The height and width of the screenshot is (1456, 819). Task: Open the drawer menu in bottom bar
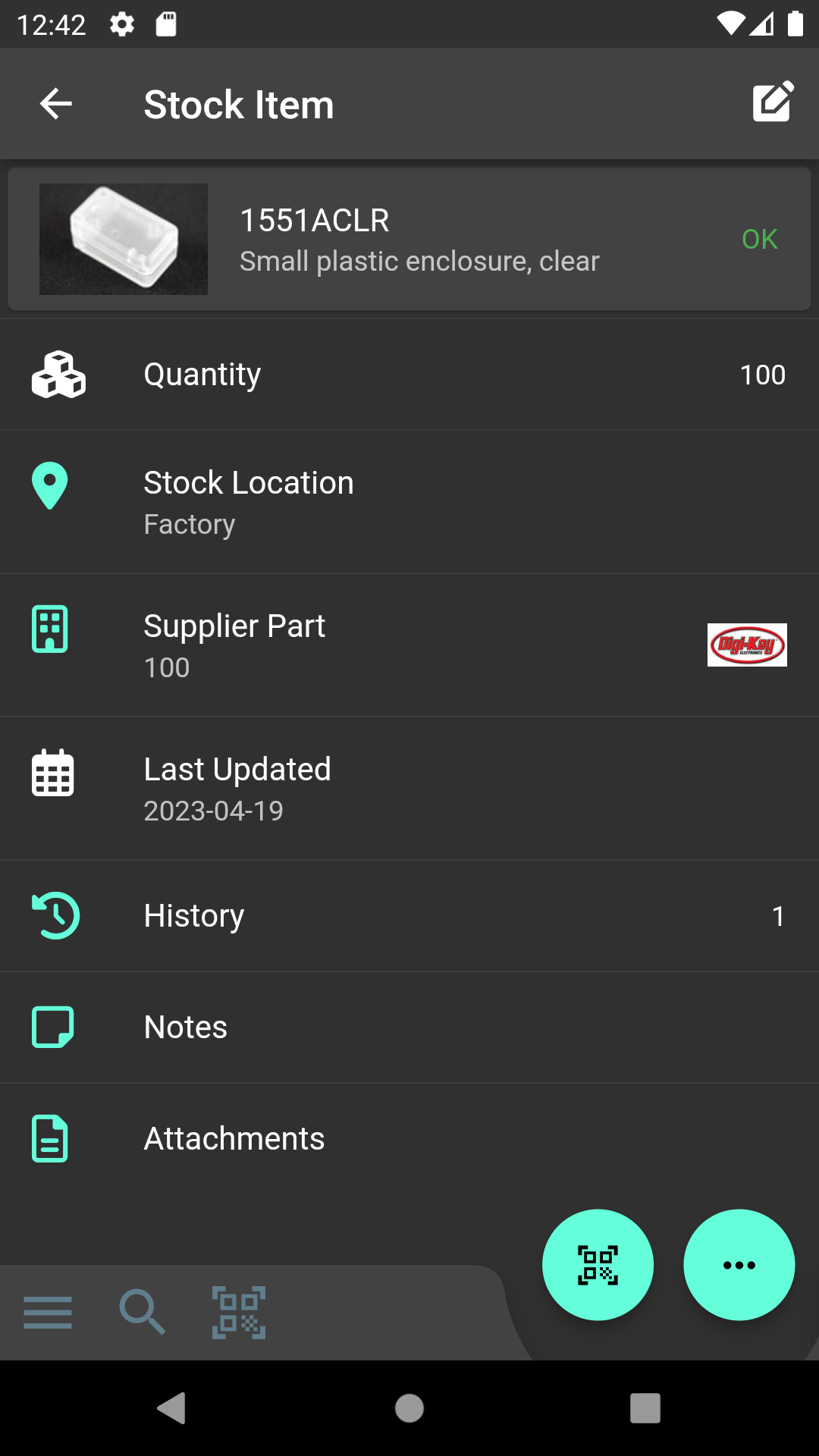pyautogui.click(x=48, y=1313)
